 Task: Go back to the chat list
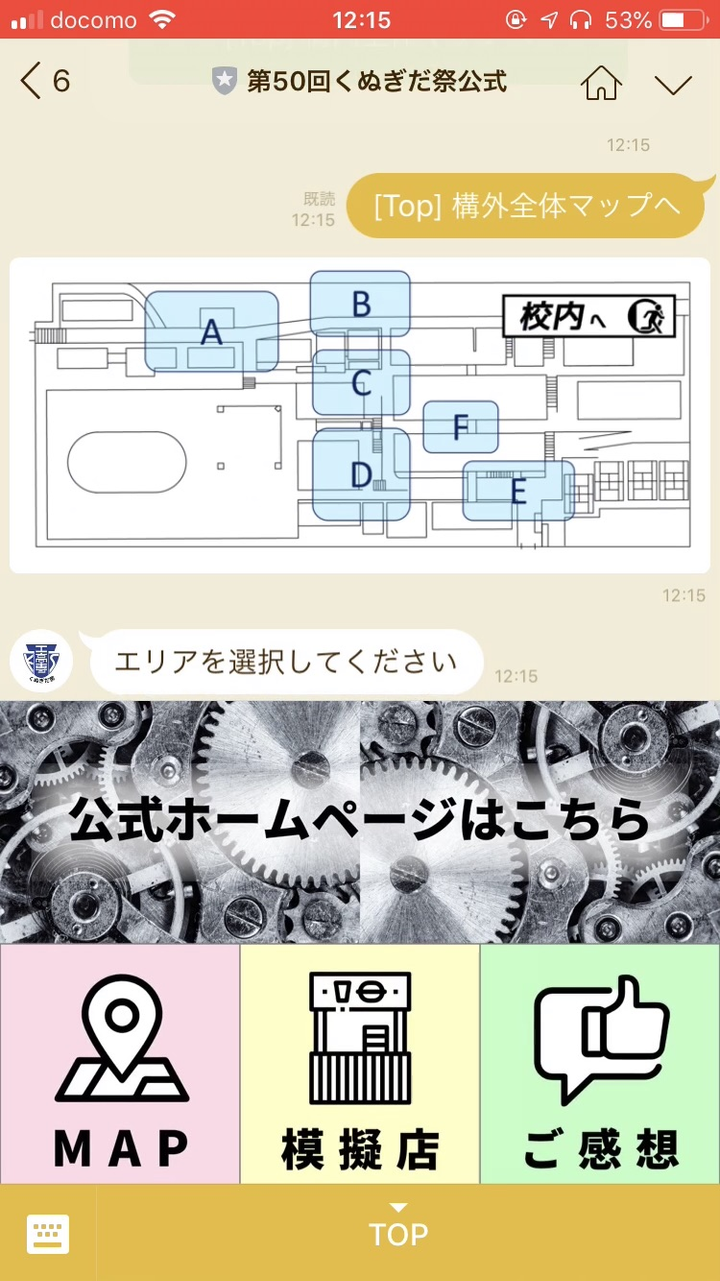tap(44, 81)
